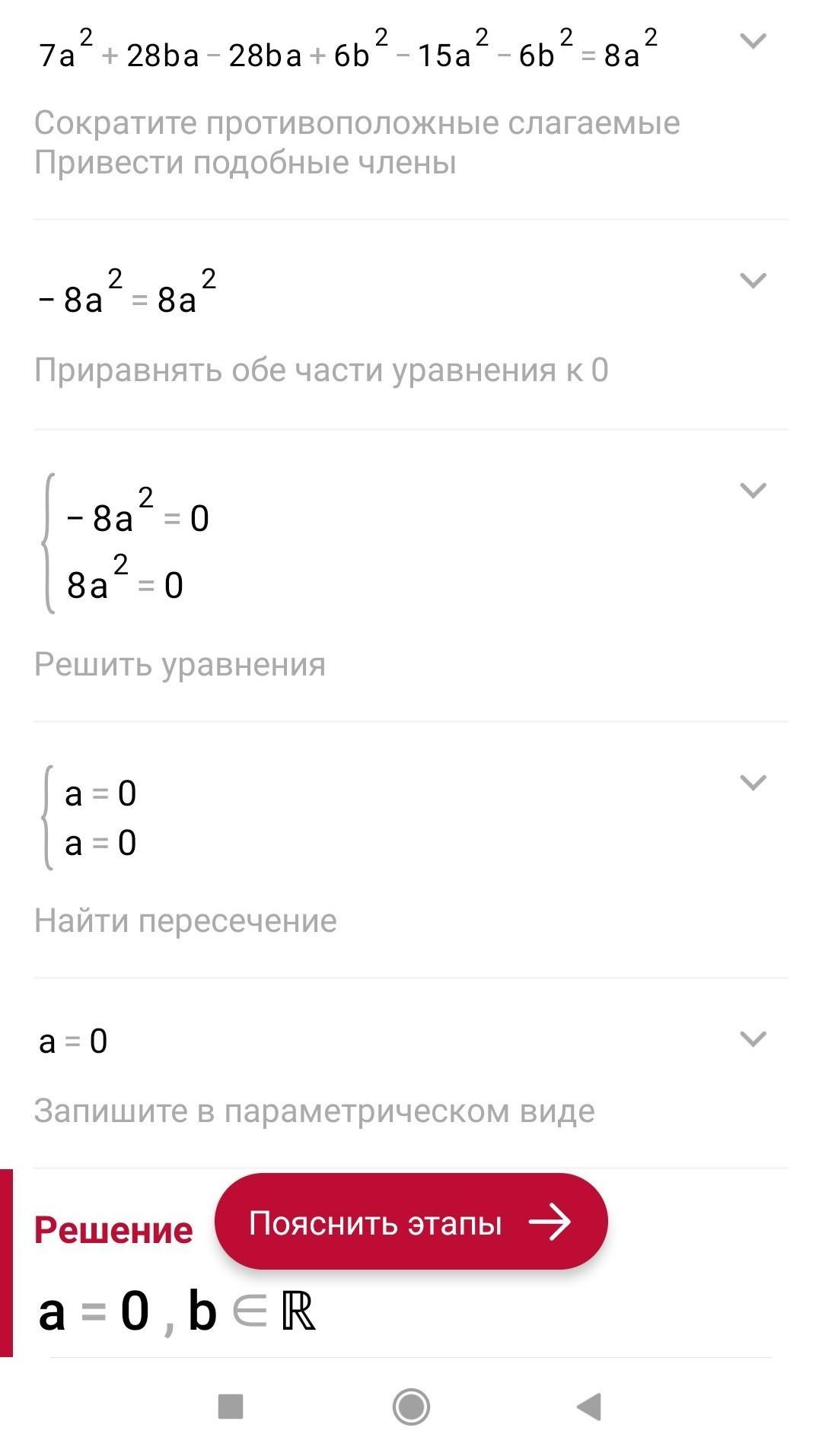Tap the Пояснить этапы button
822x1456 pixels.
pyautogui.click(x=410, y=1222)
